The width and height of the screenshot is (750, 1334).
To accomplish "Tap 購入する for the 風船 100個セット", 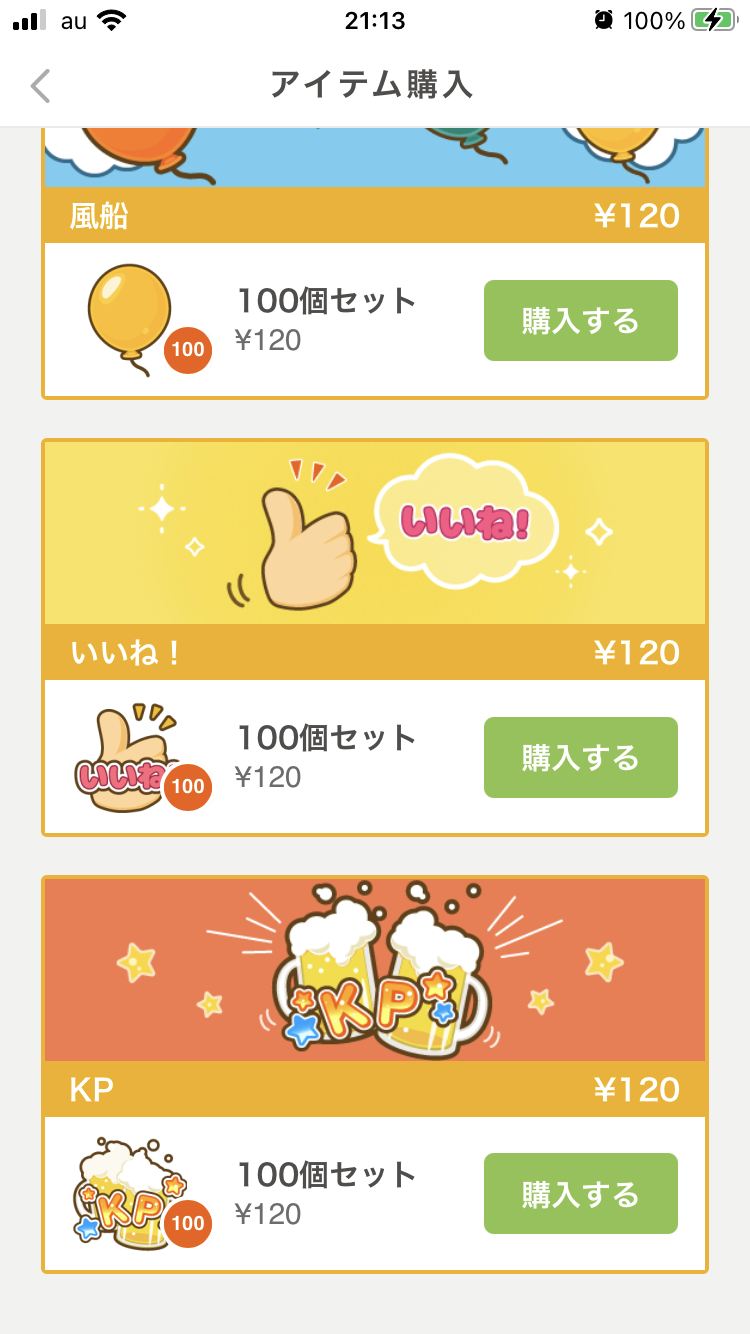I will tap(580, 321).
